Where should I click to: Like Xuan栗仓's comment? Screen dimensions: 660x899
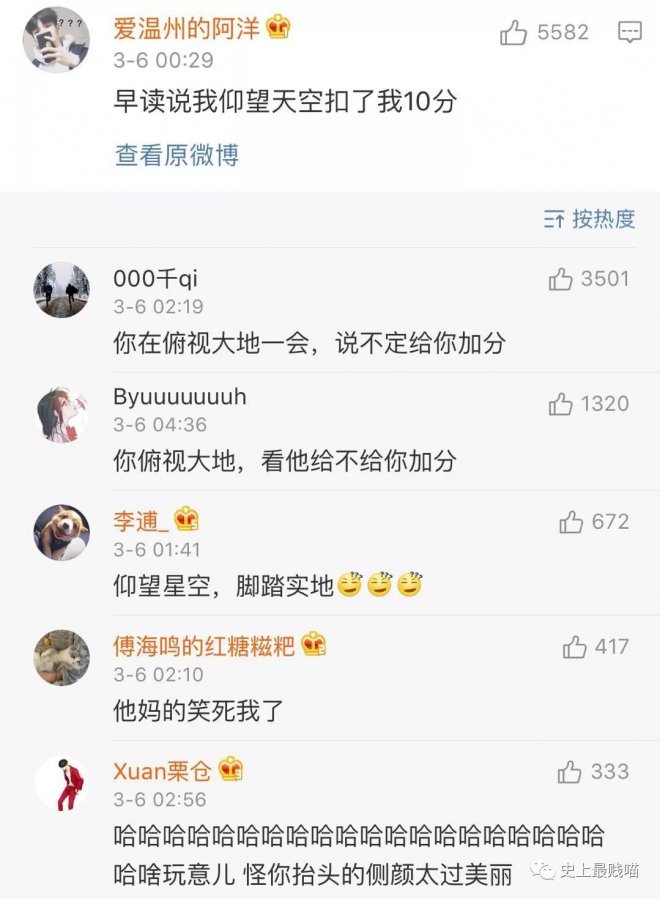(570, 771)
